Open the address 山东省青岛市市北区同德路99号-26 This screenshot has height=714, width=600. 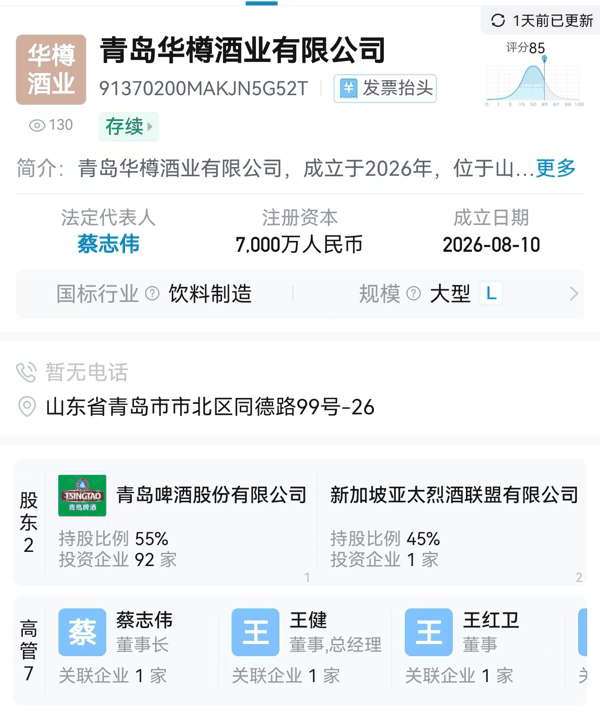click(209, 407)
